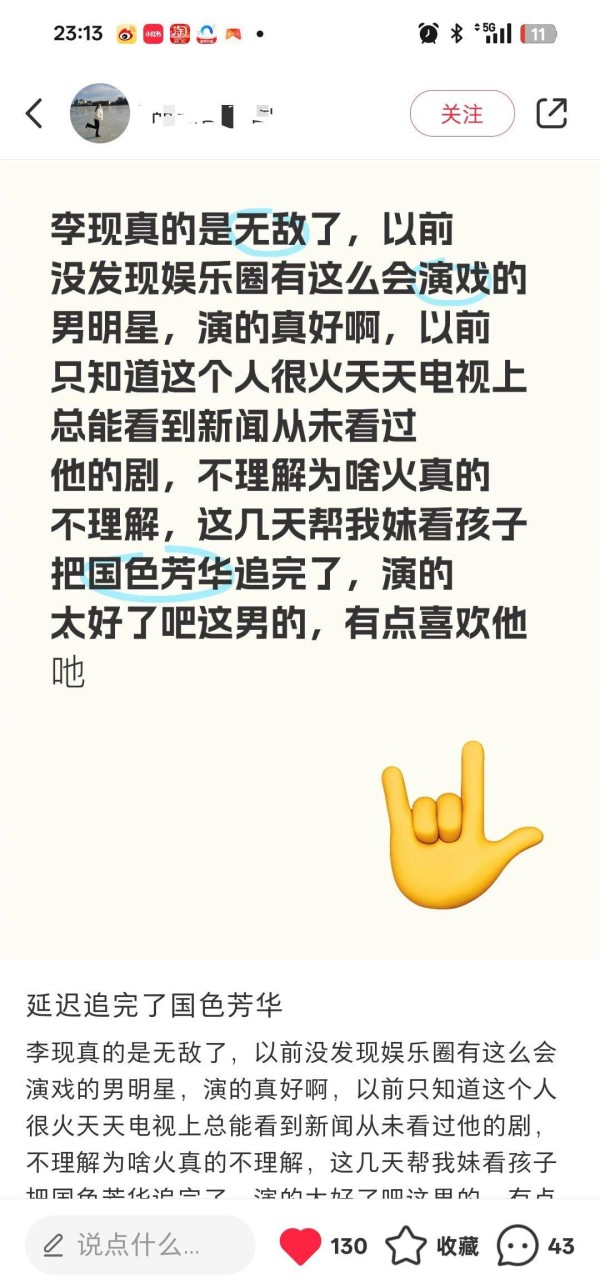Viewport: 600px width, 1288px height.
Task: Open the post author's avatar
Action: click(x=100, y=113)
